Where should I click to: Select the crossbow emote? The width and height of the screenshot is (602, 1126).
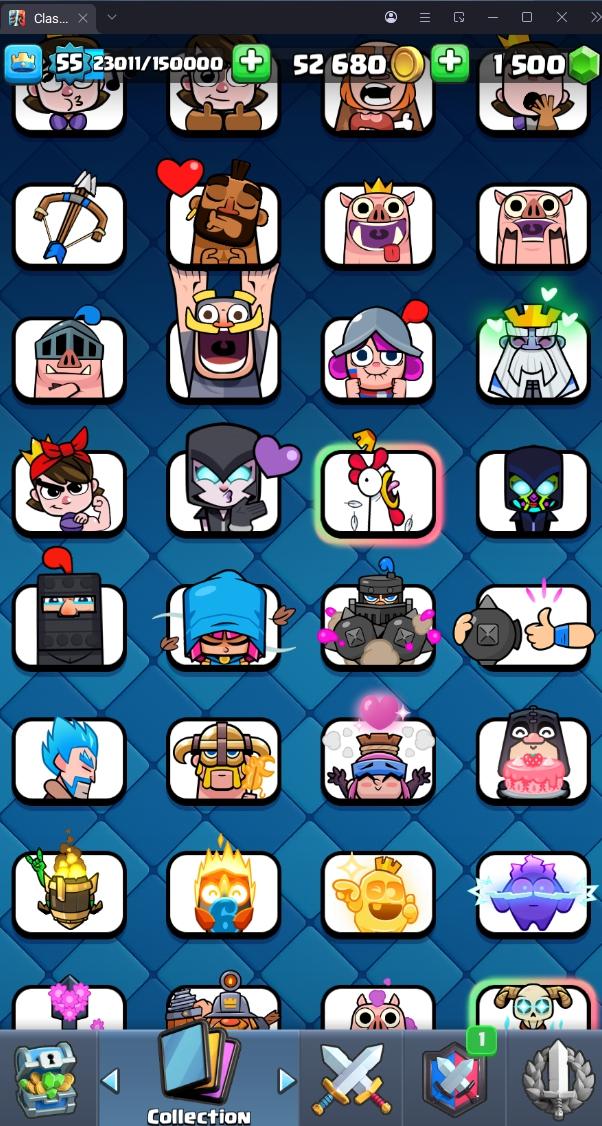coord(69,222)
